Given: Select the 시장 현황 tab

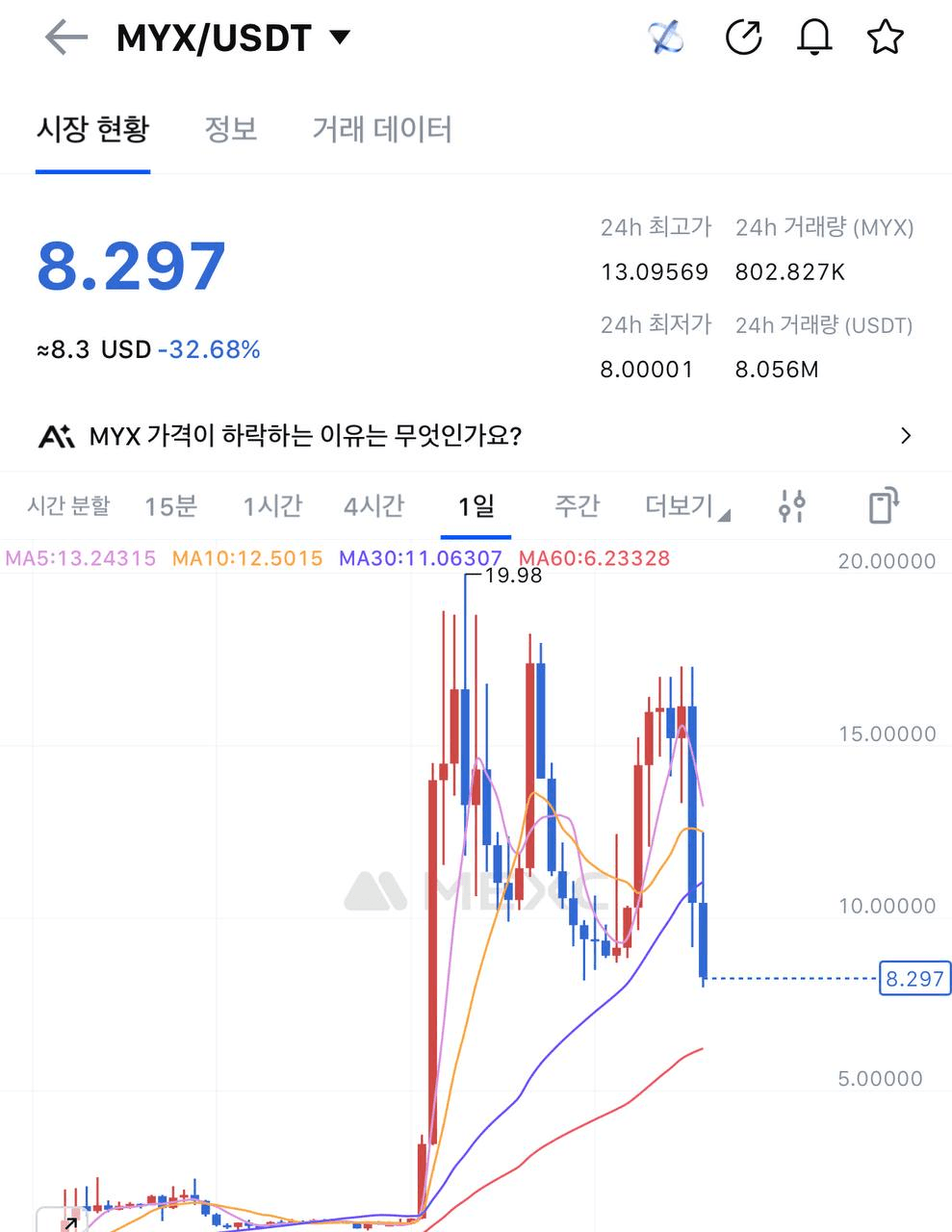Looking at the screenshot, I should coord(92,129).
